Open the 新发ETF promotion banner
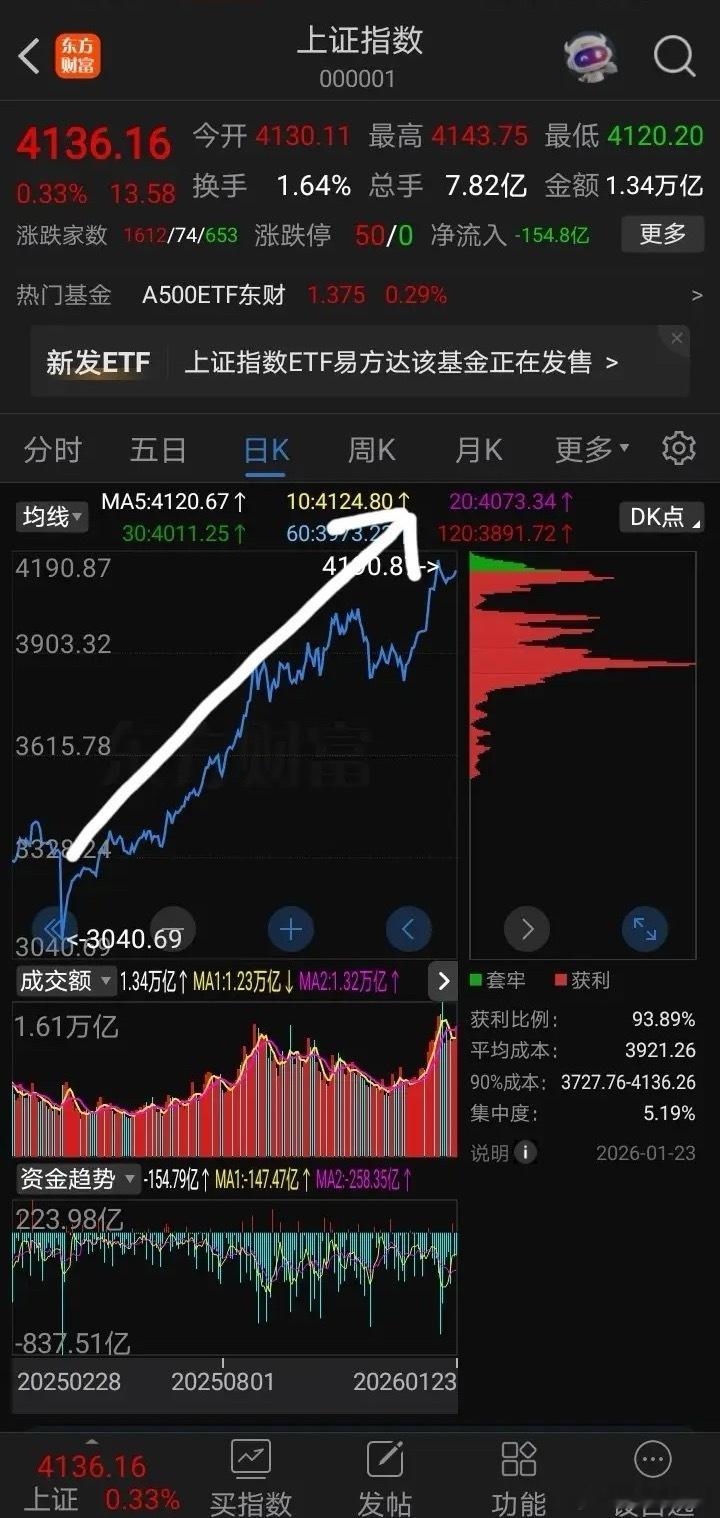The width and height of the screenshot is (720, 1518). [x=360, y=363]
